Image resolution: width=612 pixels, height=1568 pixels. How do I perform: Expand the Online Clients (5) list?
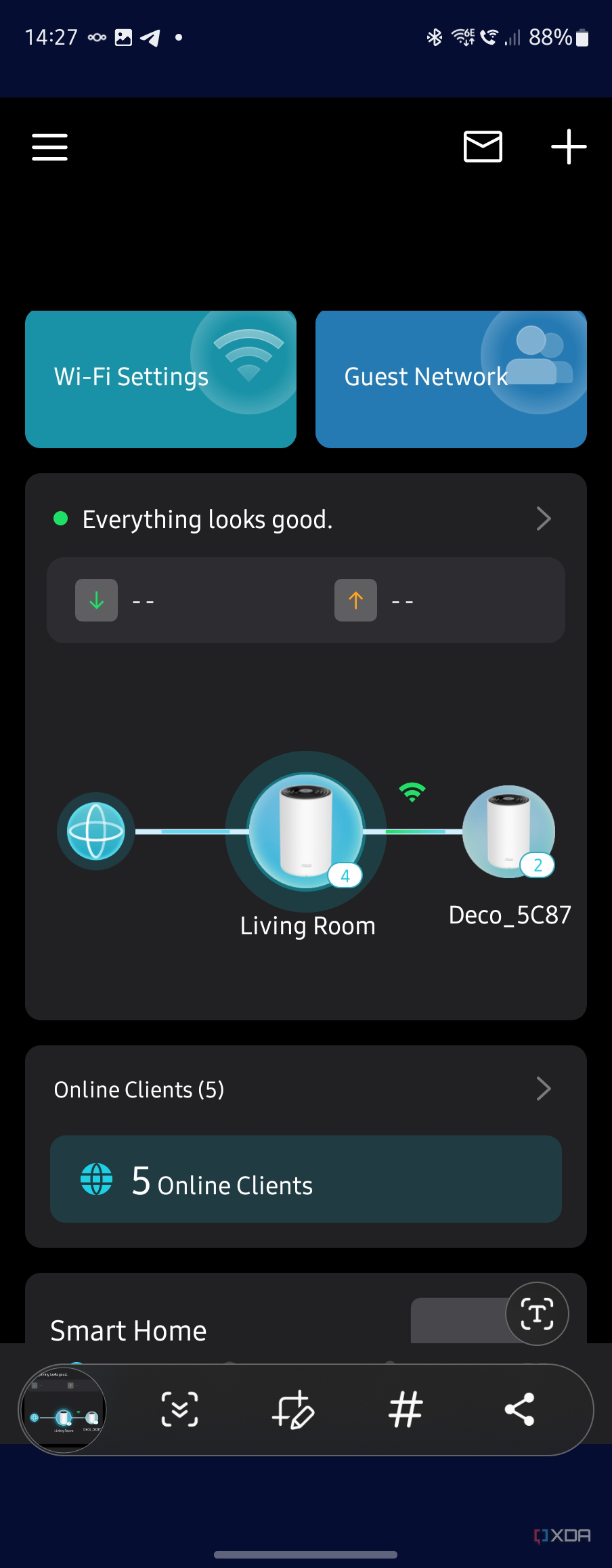point(305,1089)
